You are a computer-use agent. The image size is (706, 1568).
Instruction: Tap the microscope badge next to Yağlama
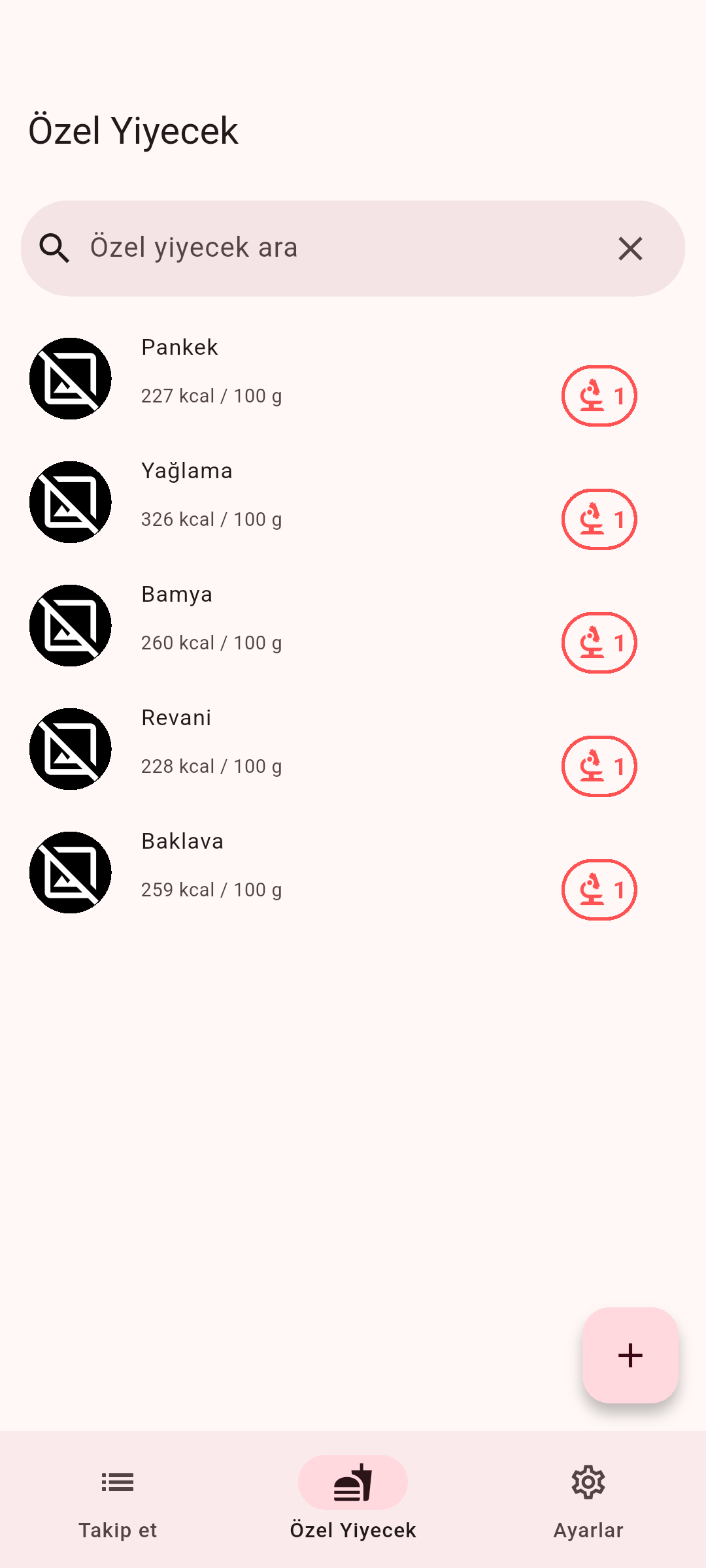point(599,519)
